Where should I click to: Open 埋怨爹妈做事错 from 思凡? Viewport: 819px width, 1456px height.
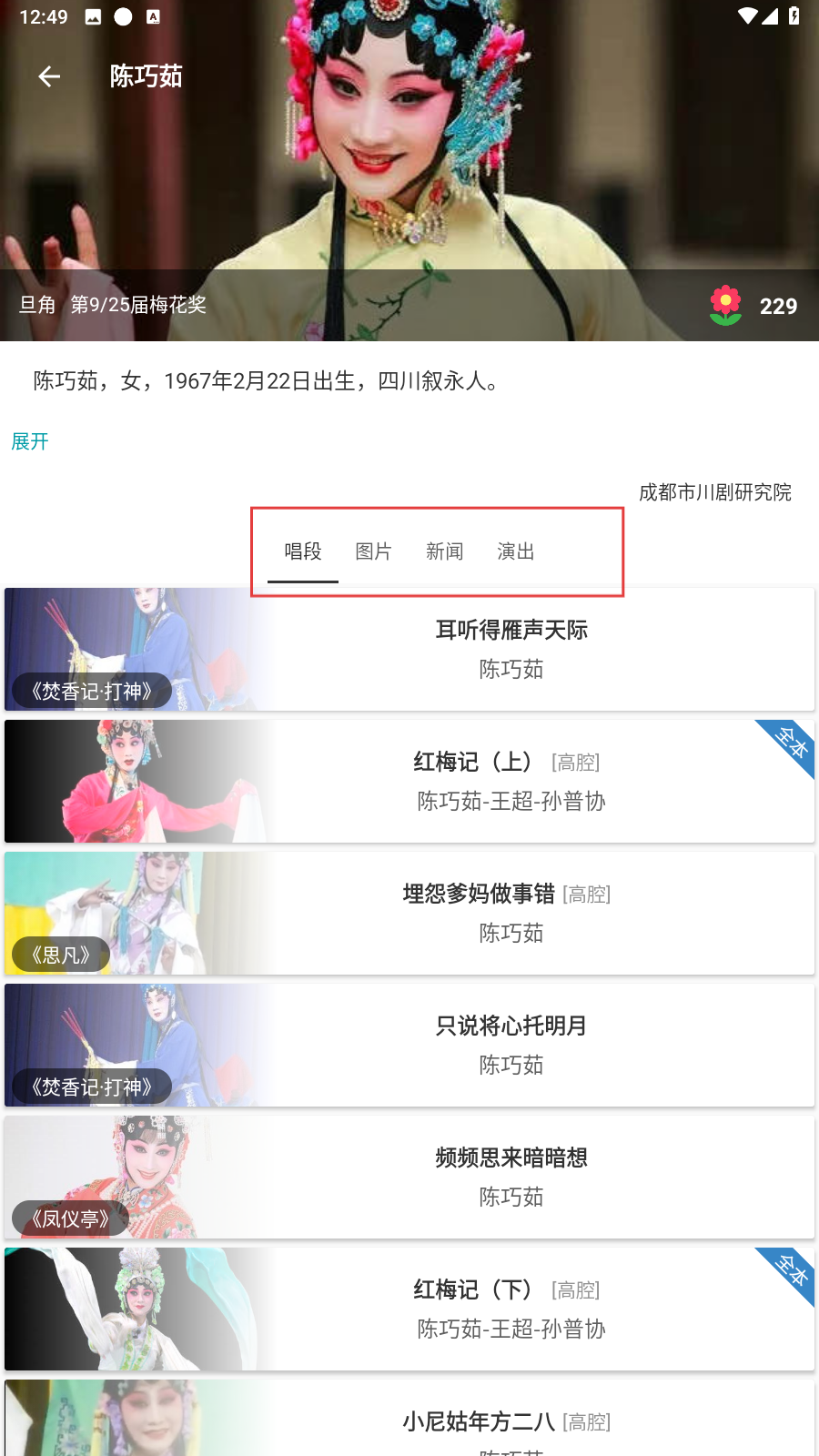point(409,914)
